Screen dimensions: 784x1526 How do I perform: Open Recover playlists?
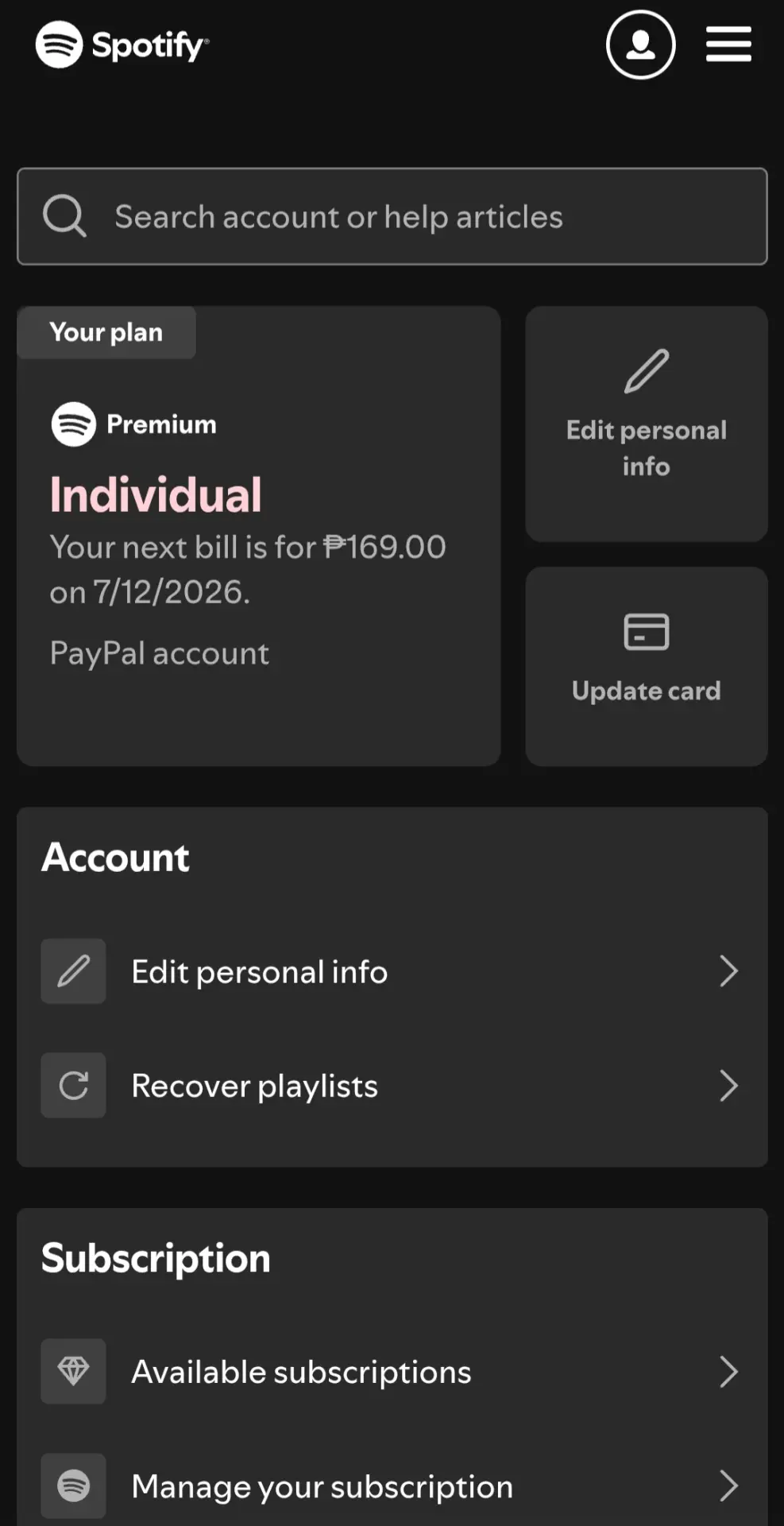(392, 1086)
